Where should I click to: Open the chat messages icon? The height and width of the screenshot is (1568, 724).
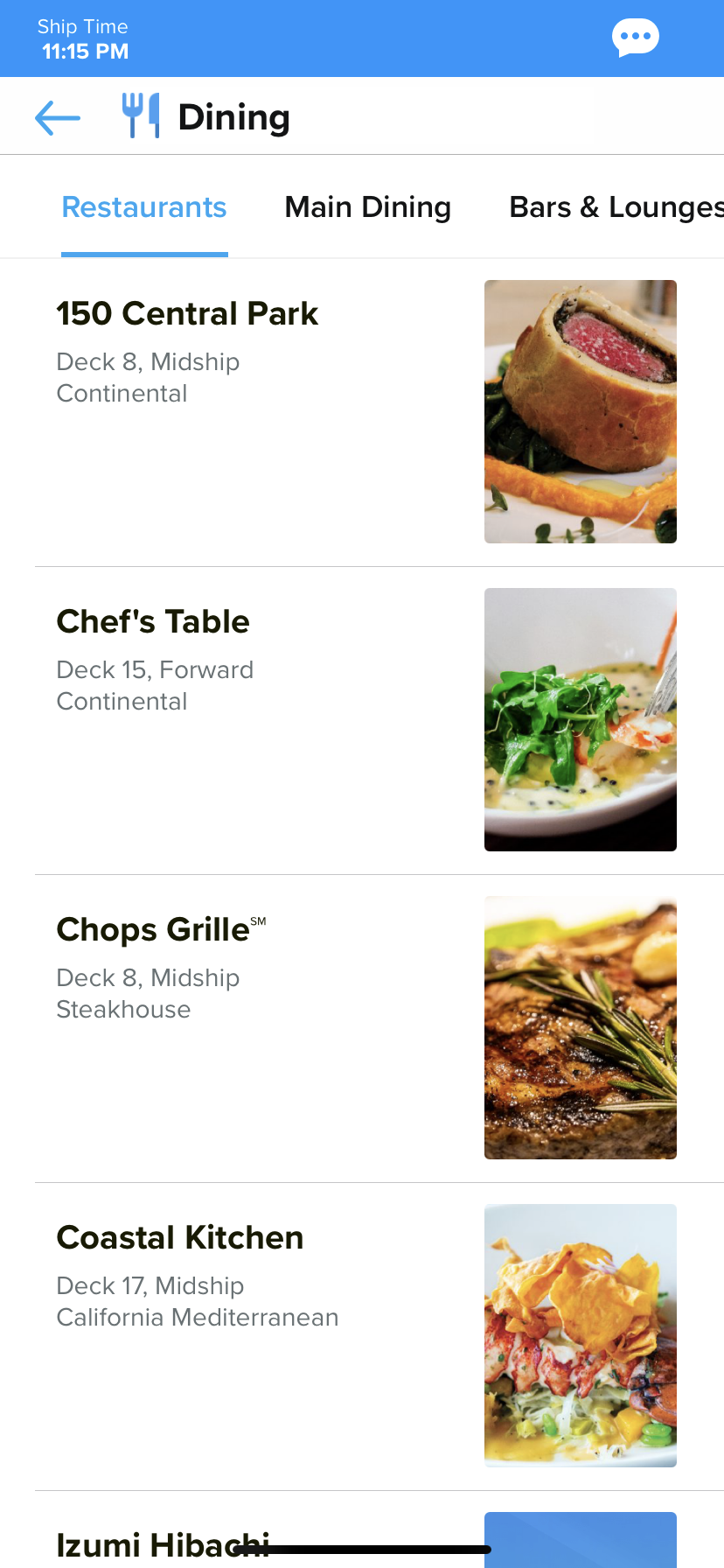(636, 36)
